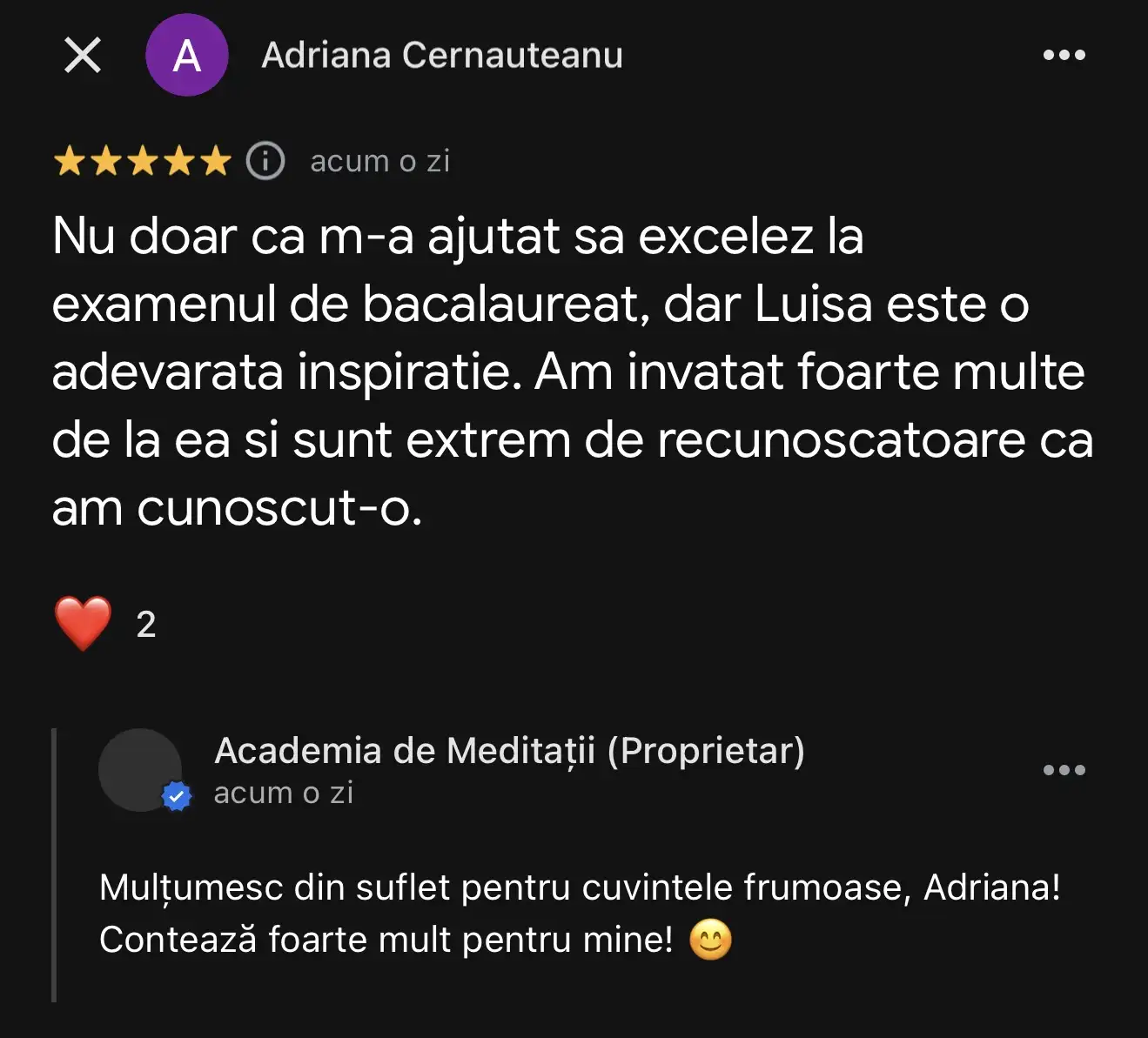Close the review view

[x=83, y=56]
